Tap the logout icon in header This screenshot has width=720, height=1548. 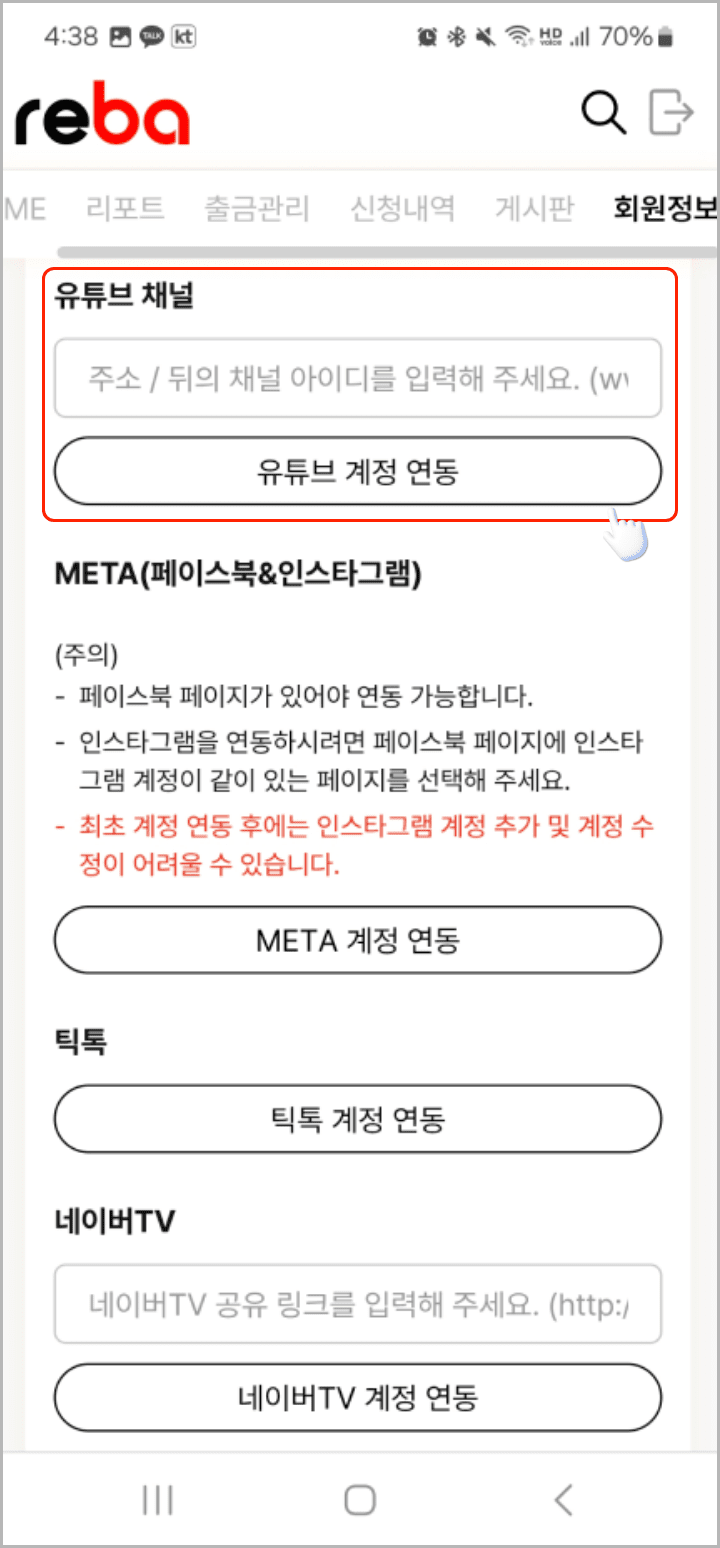coord(671,112)
